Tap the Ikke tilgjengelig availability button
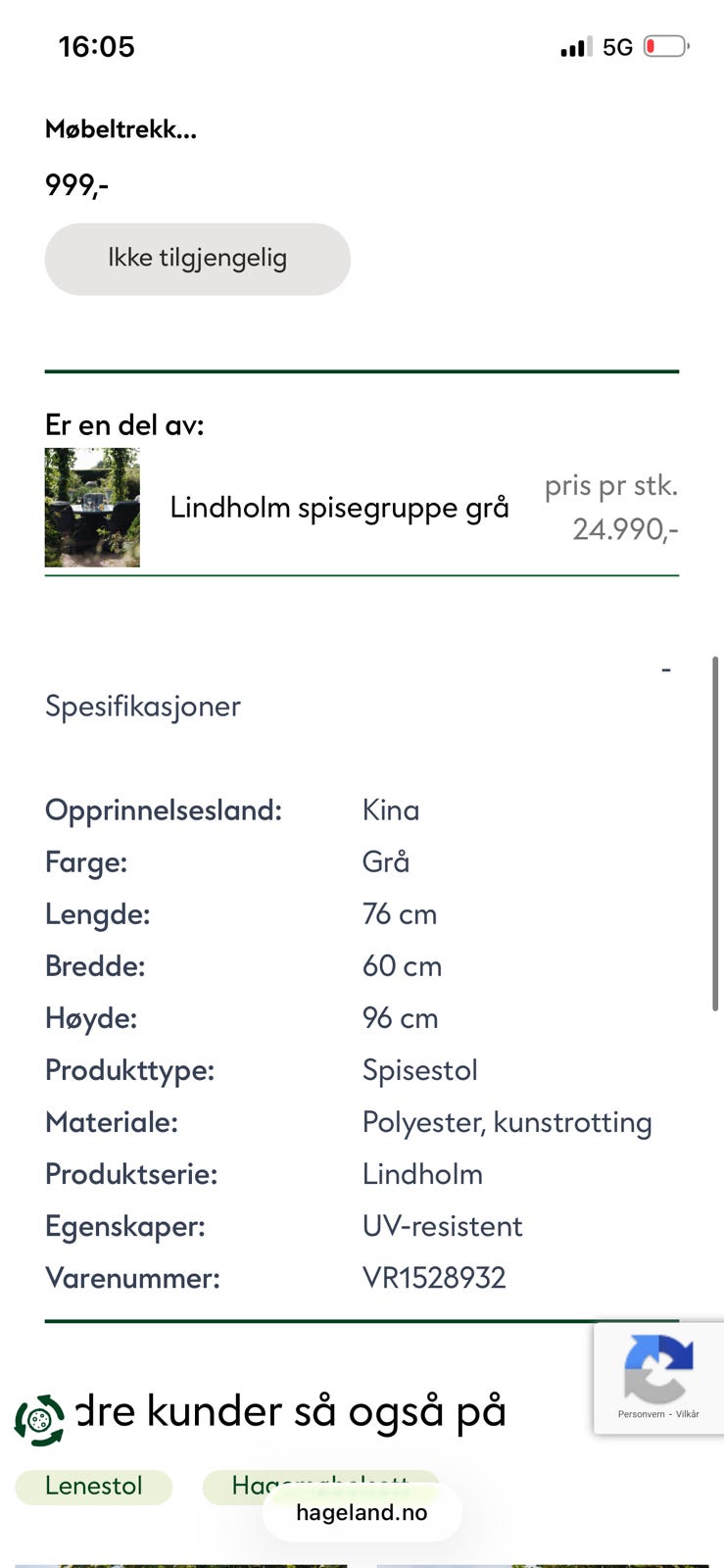Image resolution: width=724 pixels, height=1568 pixels. pyautogui.click(x=197, y=259)
